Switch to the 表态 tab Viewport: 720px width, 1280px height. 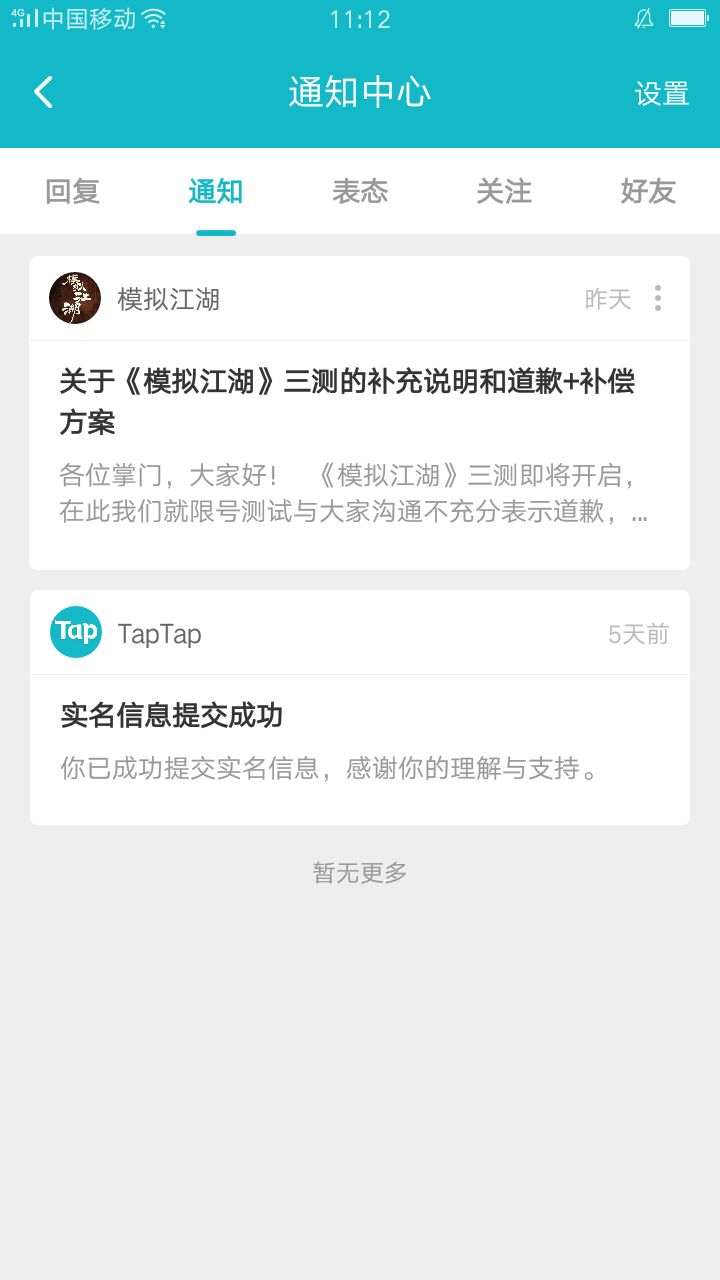[x=360, y=191]
